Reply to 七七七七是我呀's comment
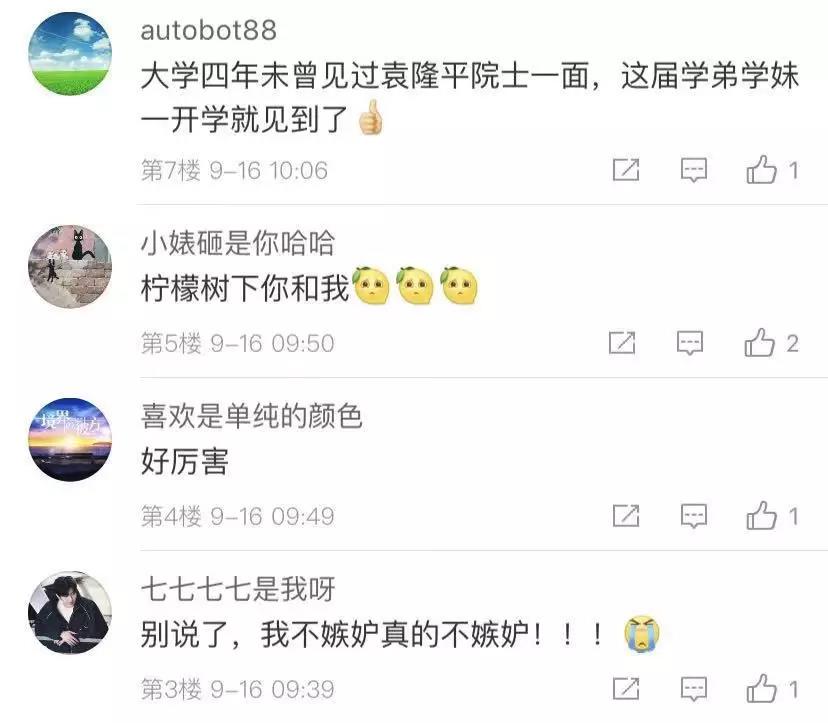 (x=694, y=688)
